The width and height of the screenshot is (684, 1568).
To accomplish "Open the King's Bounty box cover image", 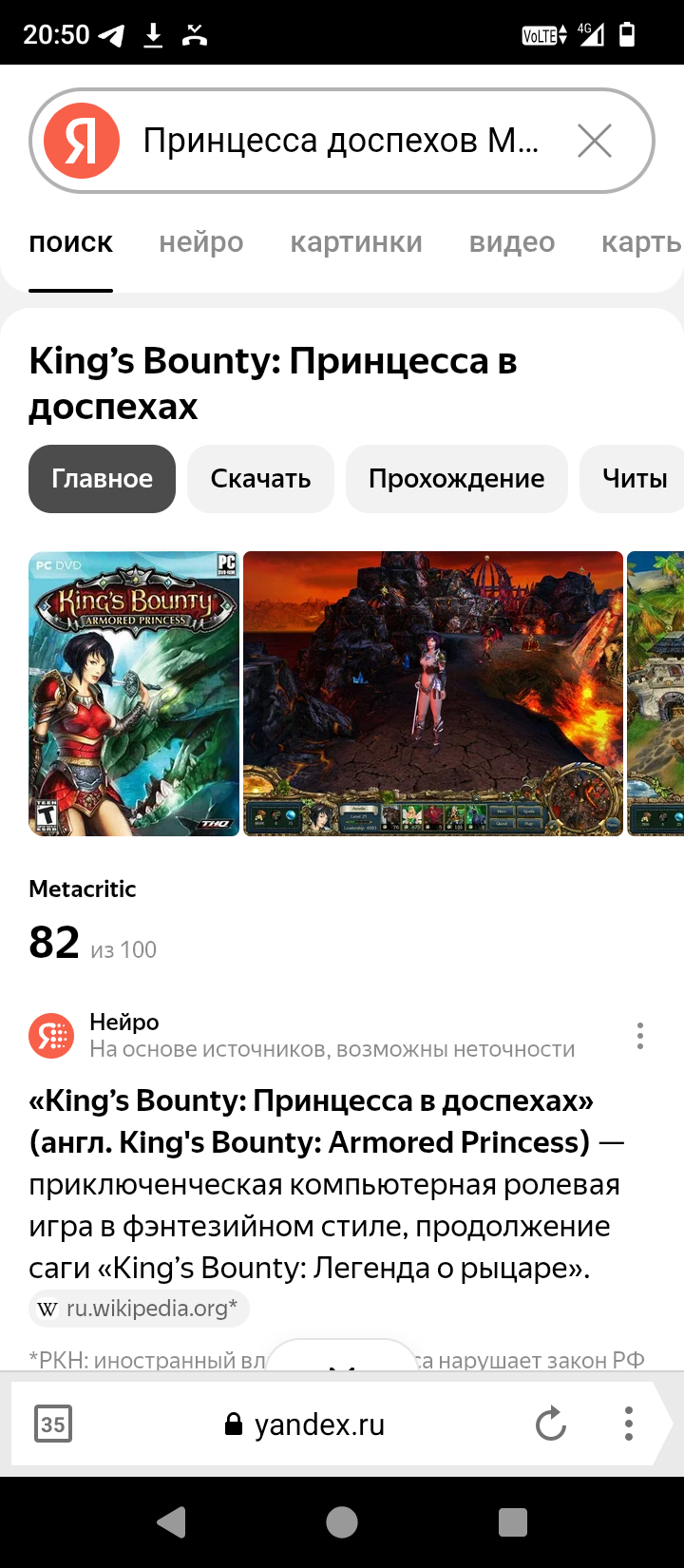I will (134, 694).
